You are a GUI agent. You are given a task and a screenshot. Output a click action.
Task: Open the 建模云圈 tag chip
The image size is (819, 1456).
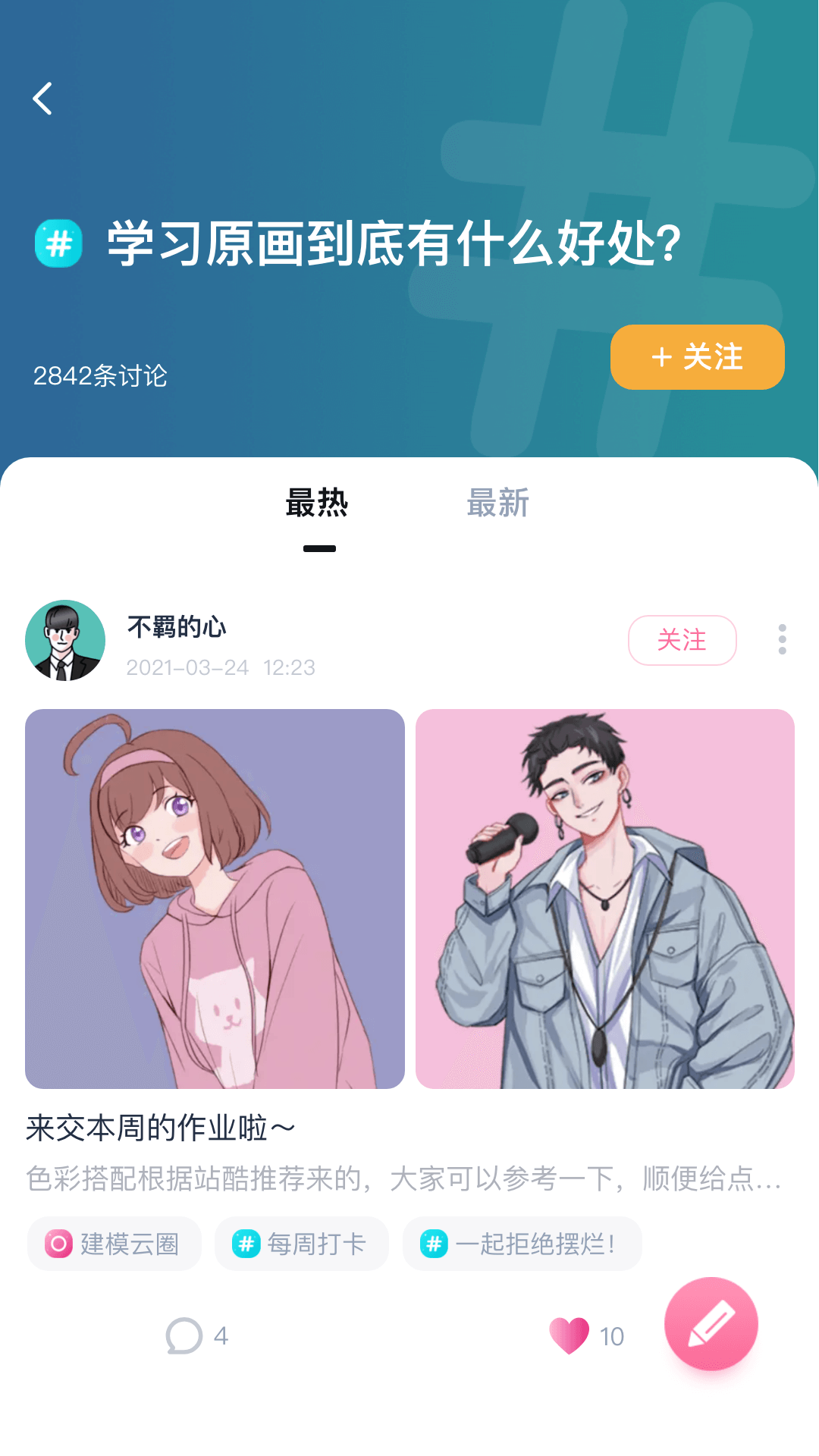click(x=114, y=1243)
